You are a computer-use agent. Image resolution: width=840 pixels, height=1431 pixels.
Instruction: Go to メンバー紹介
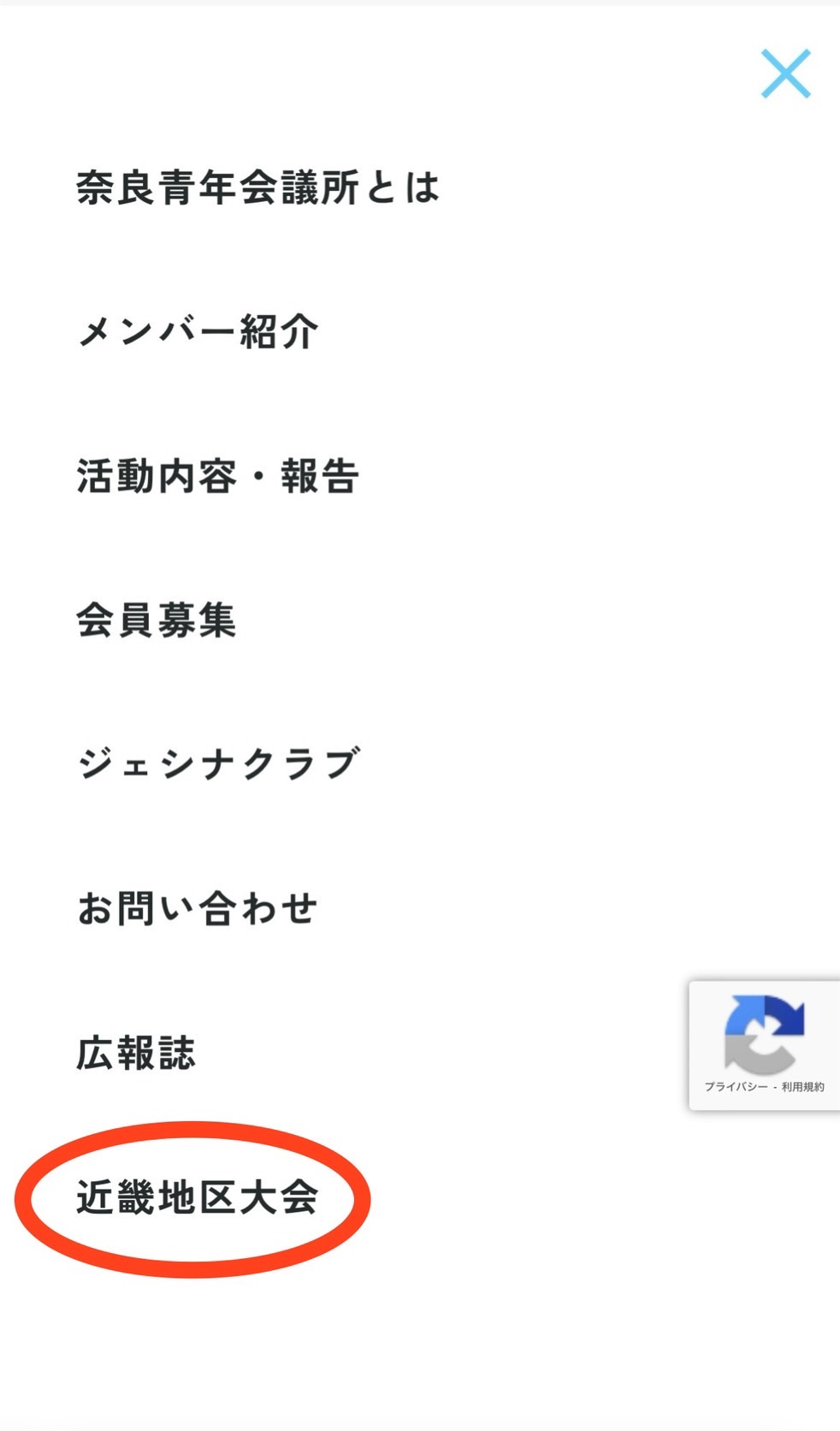[x=198, y=332]
